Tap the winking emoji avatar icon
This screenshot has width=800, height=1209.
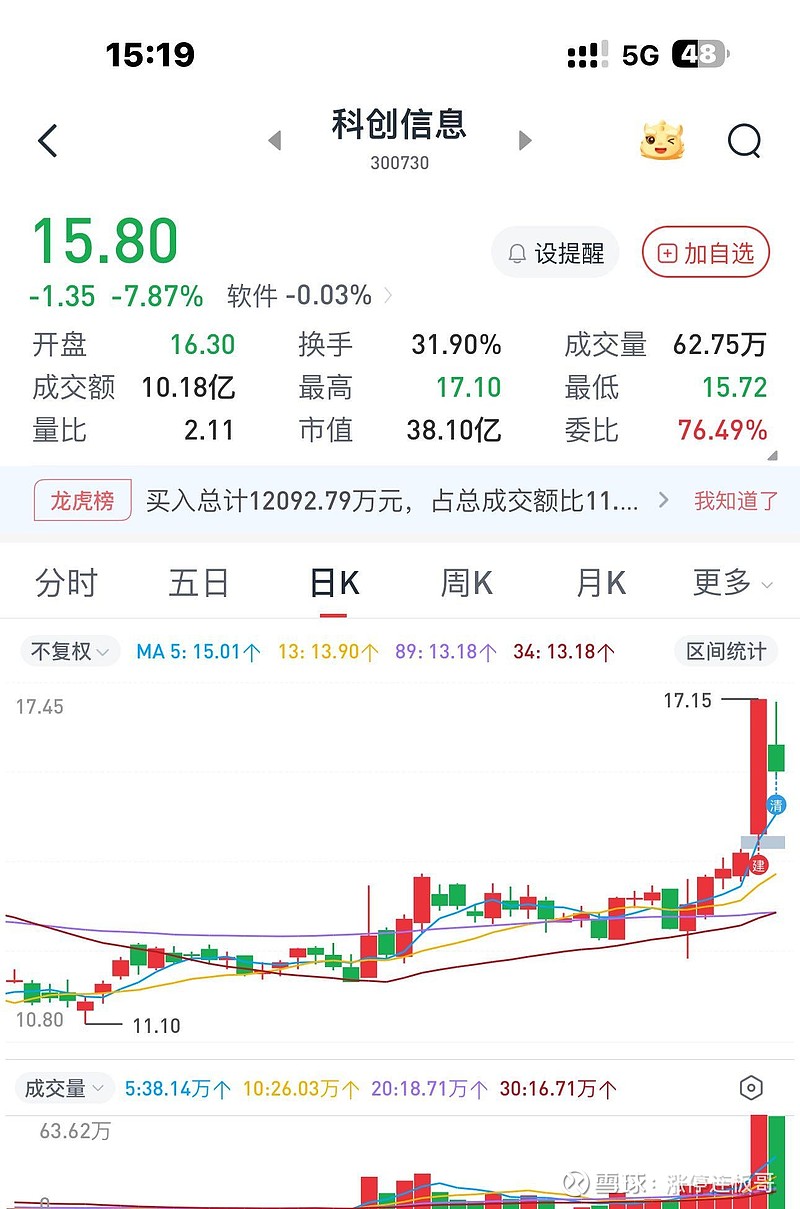[661, 140]
